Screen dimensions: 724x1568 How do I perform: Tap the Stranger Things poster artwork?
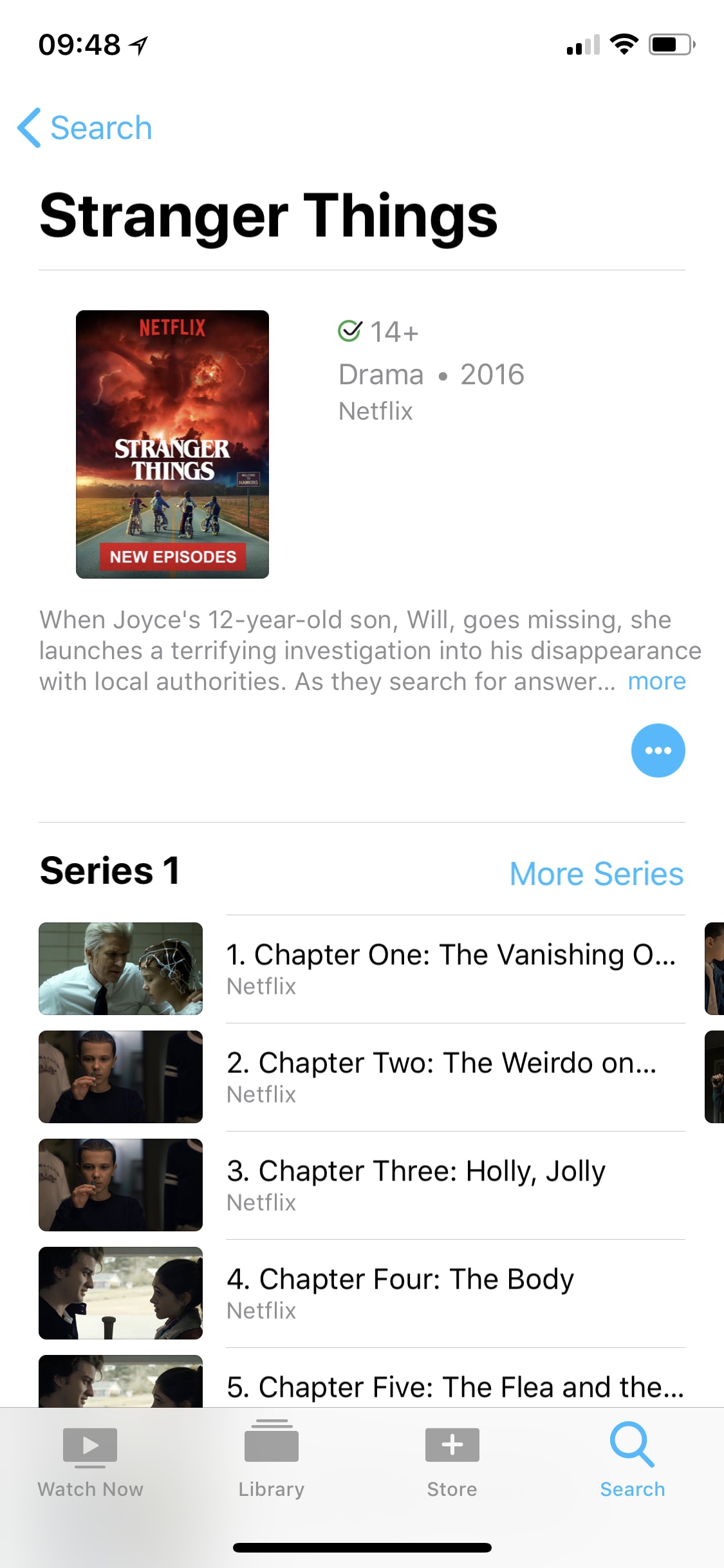coord(172,444)
